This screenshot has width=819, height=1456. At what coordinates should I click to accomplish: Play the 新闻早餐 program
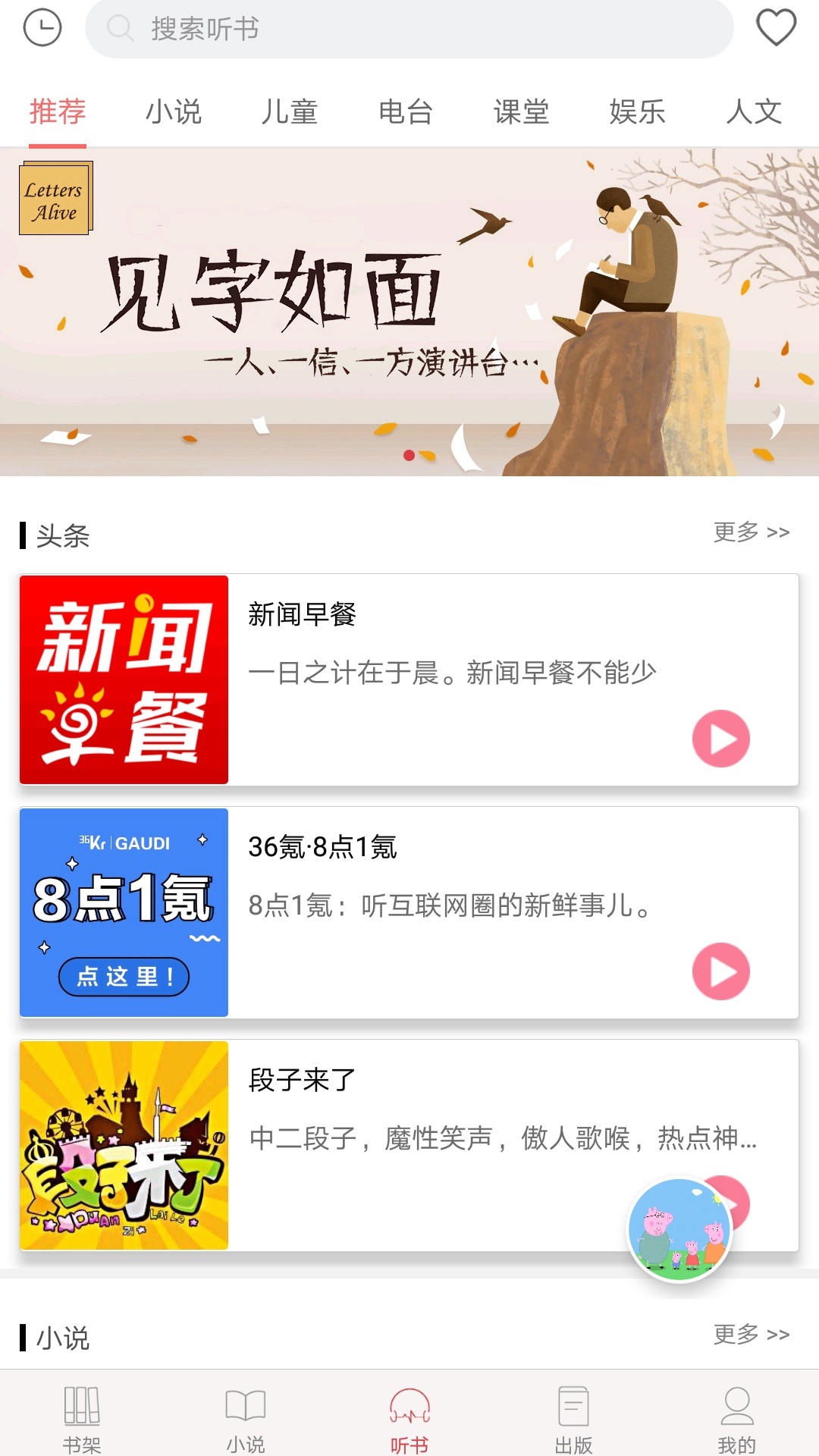click(x=721, y=737)
